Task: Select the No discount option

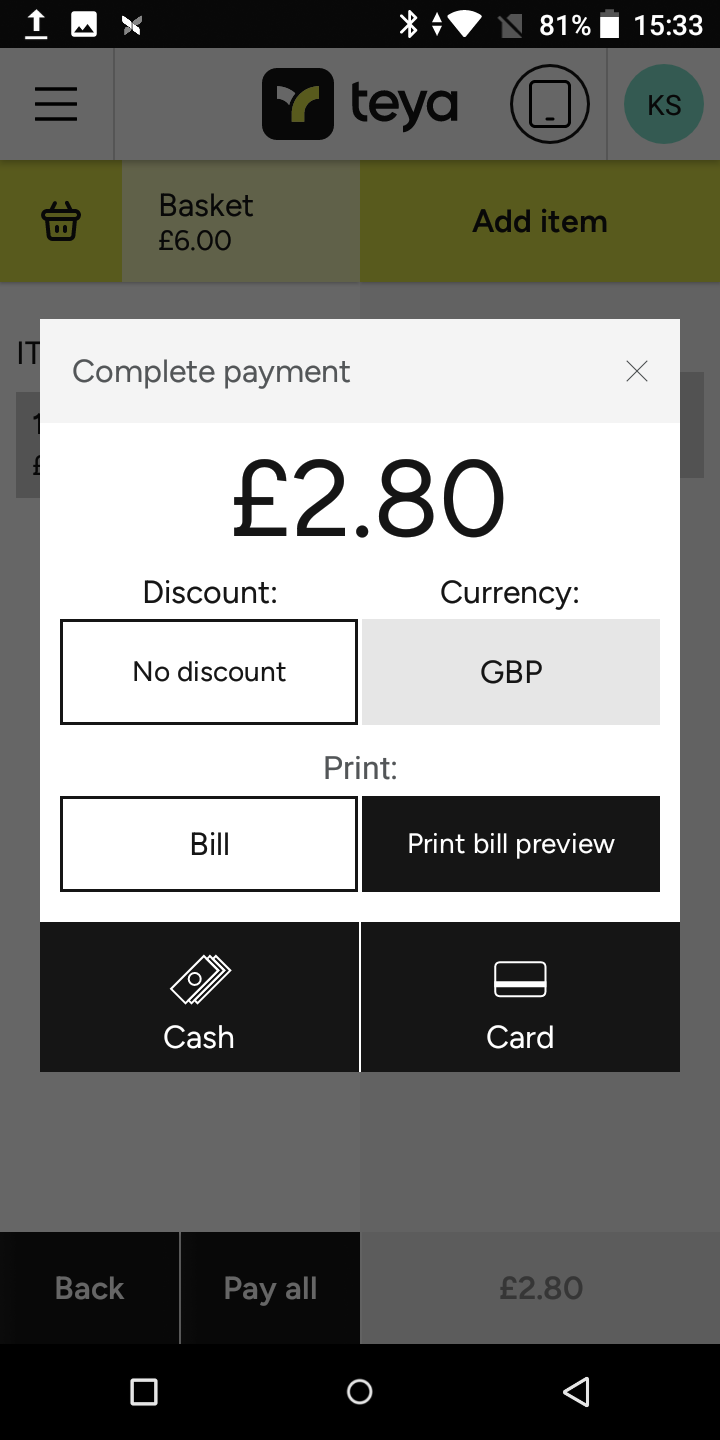Action: tap(209, 672)
